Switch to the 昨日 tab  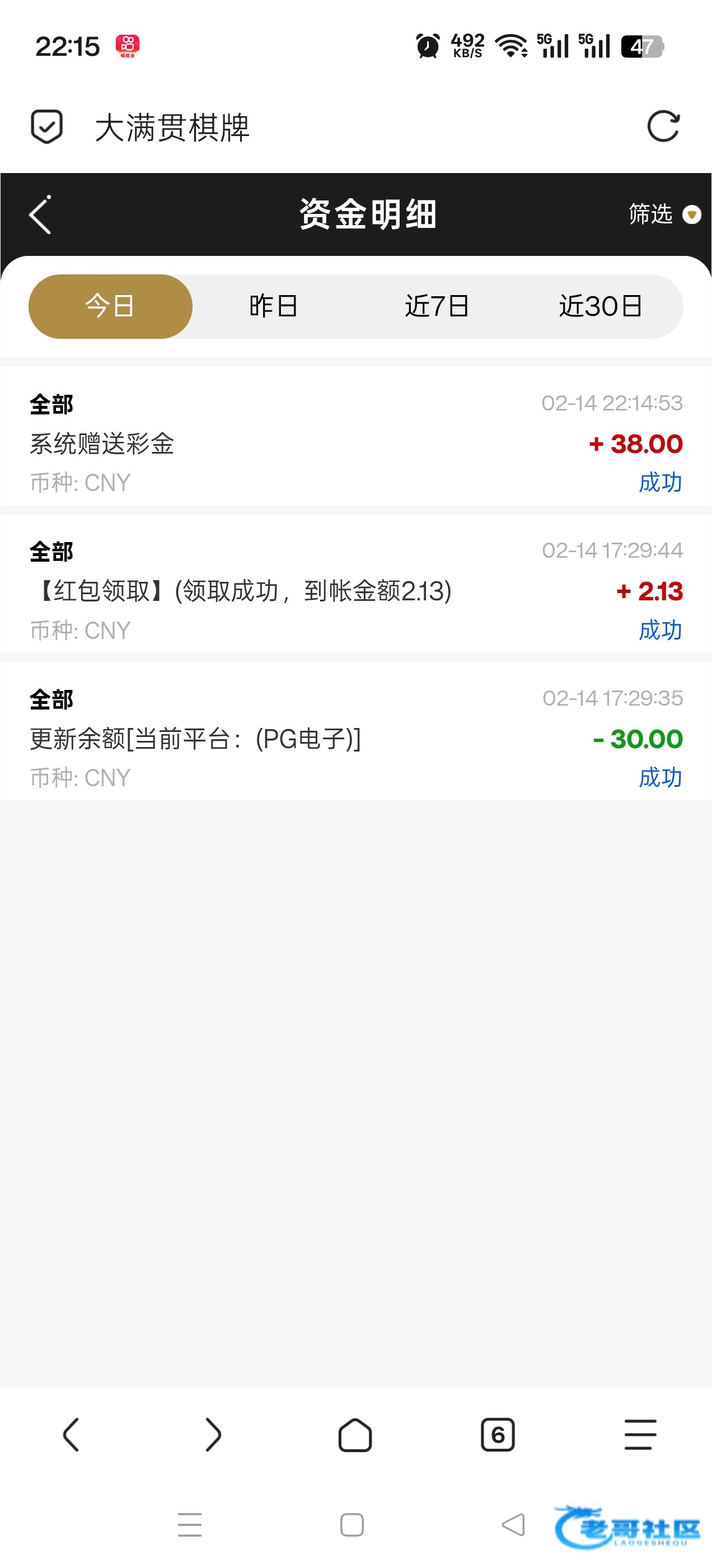pos(273,306)
